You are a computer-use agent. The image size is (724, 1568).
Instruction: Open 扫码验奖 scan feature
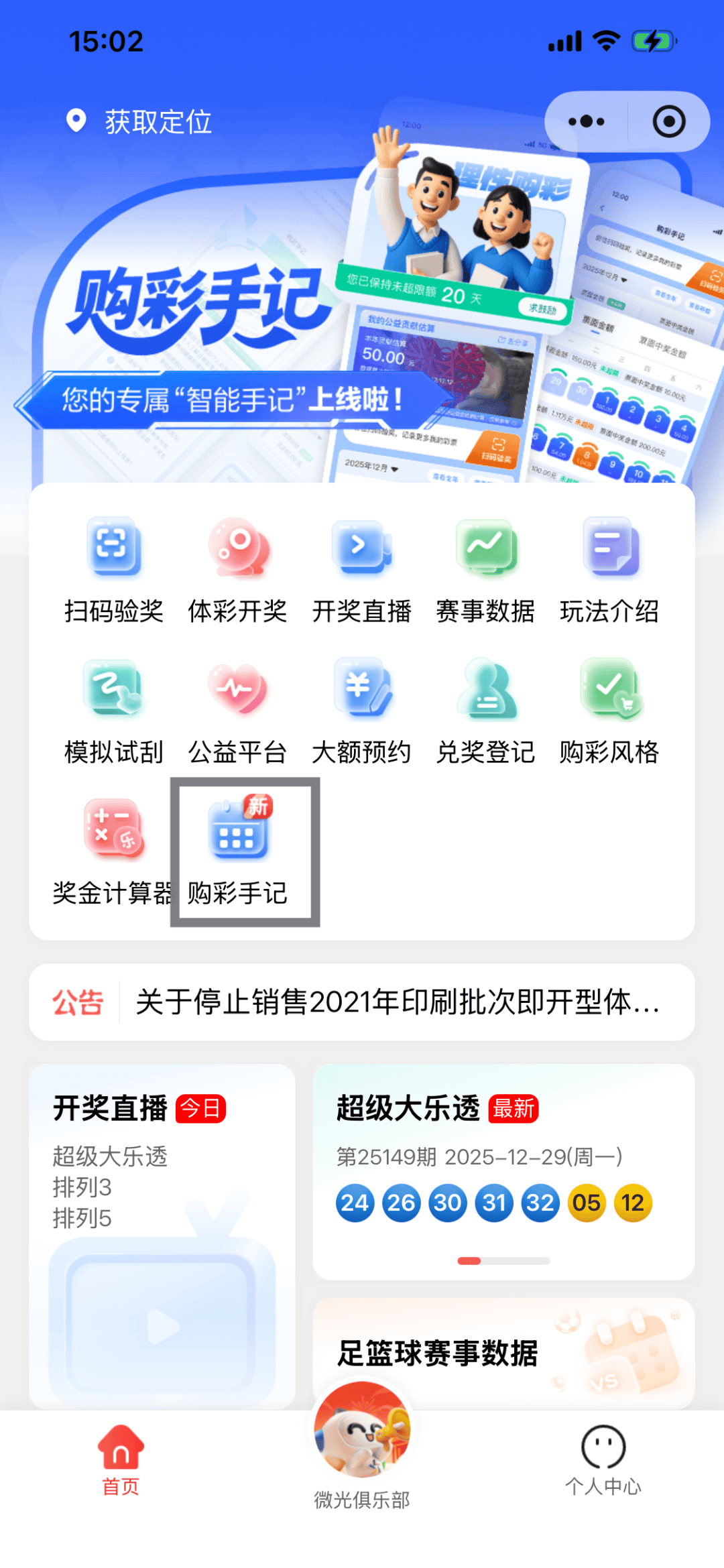coord(114,570)
